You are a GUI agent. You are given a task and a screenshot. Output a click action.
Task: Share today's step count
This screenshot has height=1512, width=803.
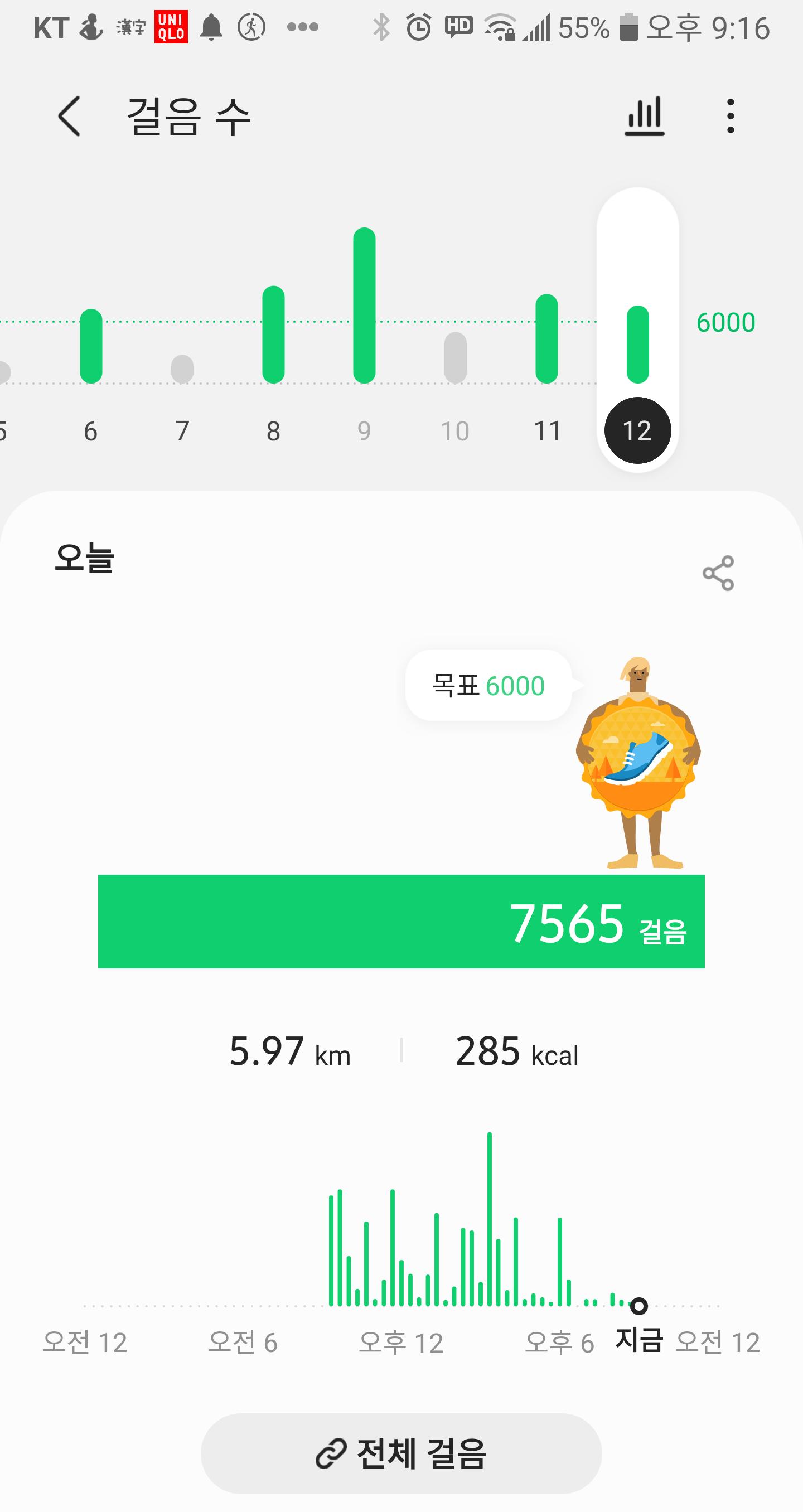click(x=718, y=573)
